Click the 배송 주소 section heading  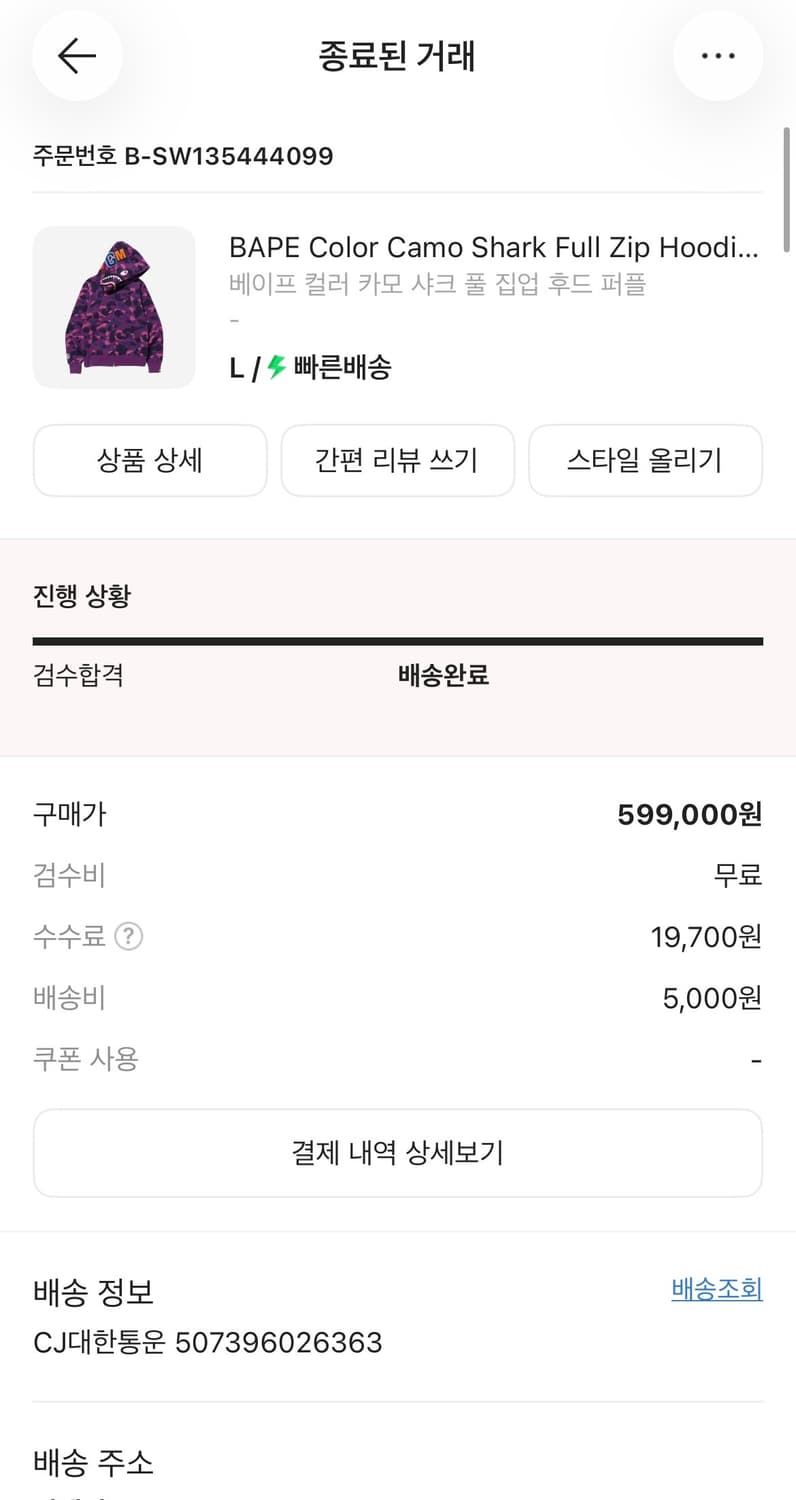click(x=92, y=1462)
